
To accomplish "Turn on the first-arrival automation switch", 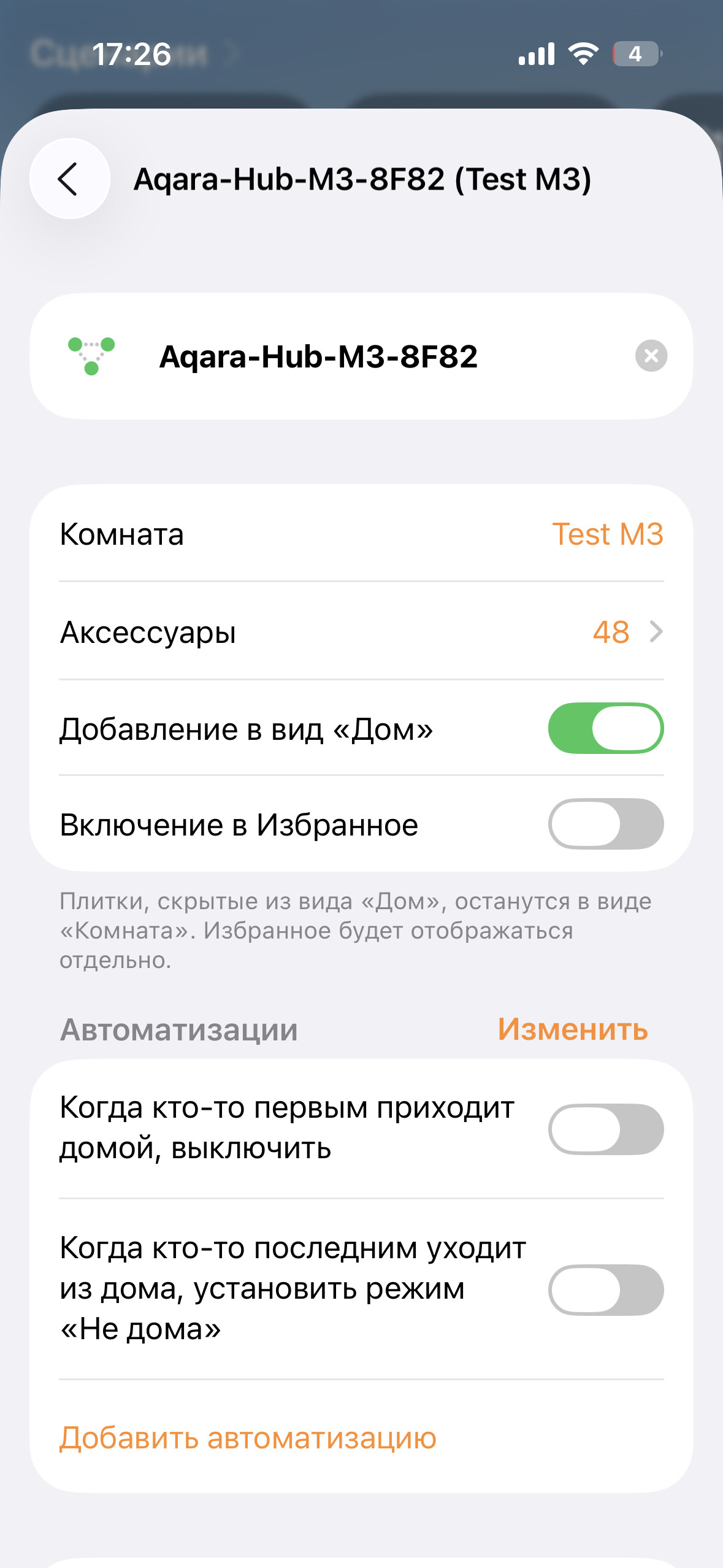I will click(605, 1129).
